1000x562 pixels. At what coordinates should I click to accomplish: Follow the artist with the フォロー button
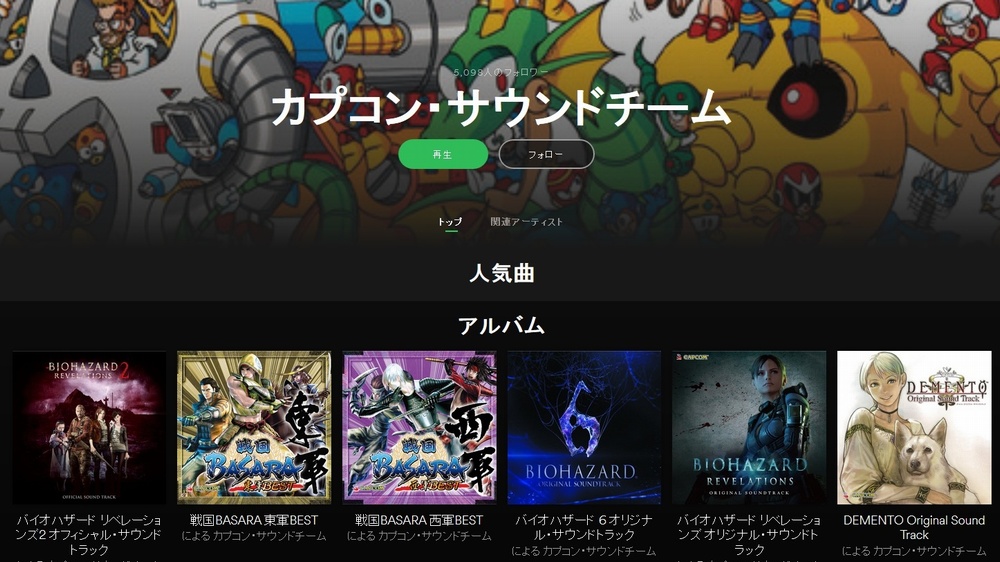pyautogui.click(x=546, y=154)
